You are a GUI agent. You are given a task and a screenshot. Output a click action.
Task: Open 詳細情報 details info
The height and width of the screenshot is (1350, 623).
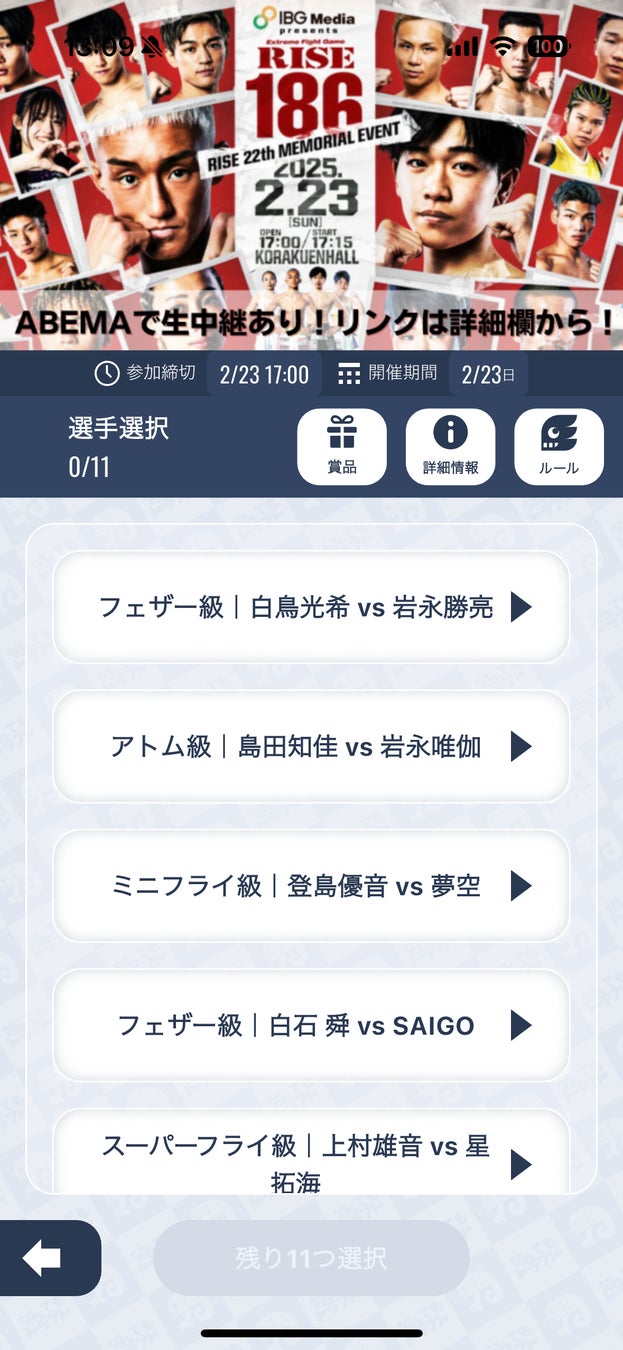click(450, 447)
